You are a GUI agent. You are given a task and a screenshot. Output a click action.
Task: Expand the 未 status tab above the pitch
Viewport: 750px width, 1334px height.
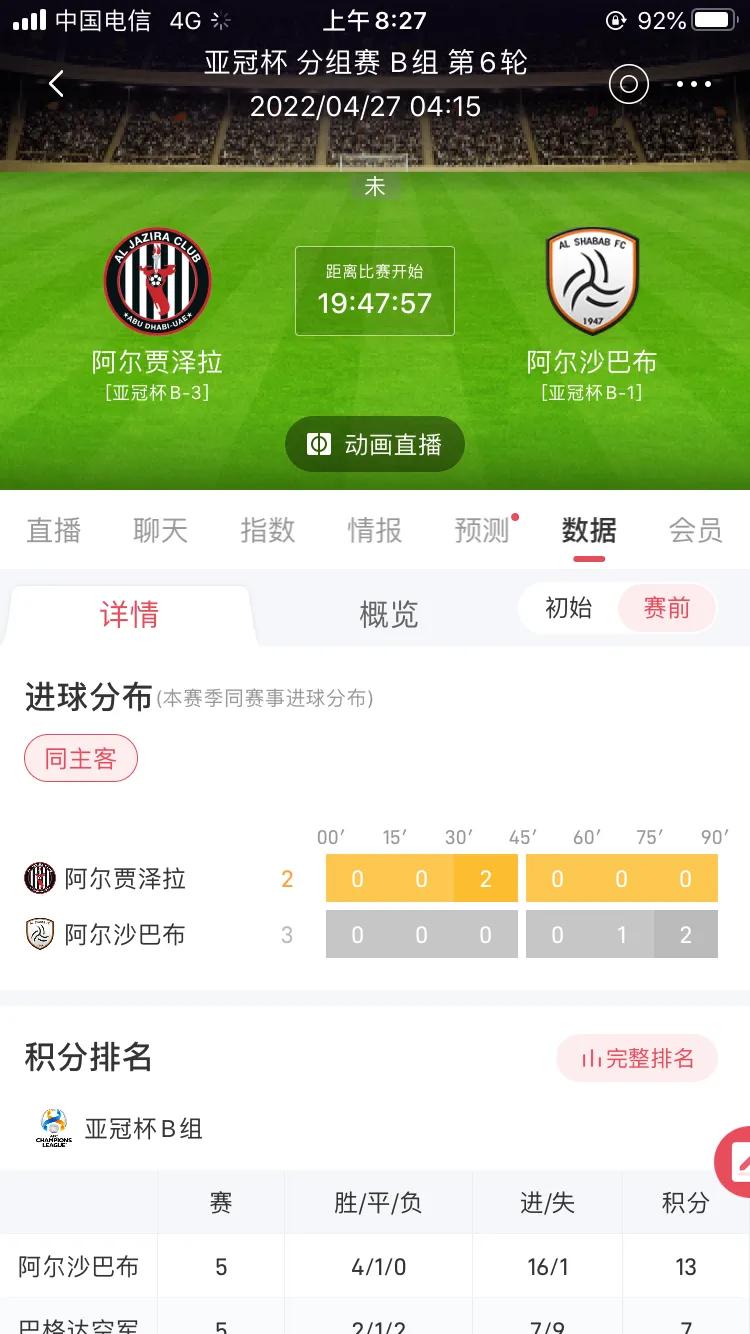pos(375,185)
